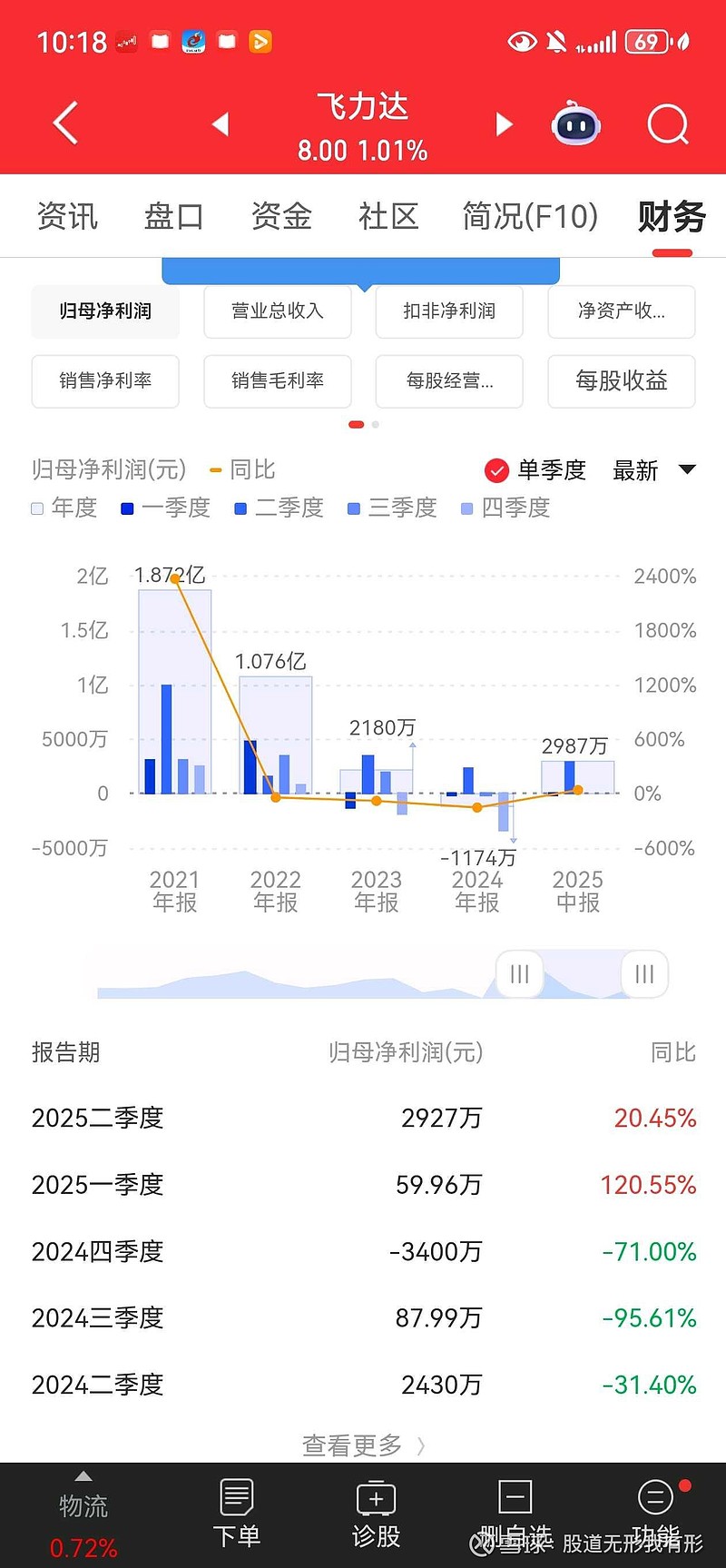Switch to the 资金 tab
Screen dimensions: 726x1568
point(281,216)
